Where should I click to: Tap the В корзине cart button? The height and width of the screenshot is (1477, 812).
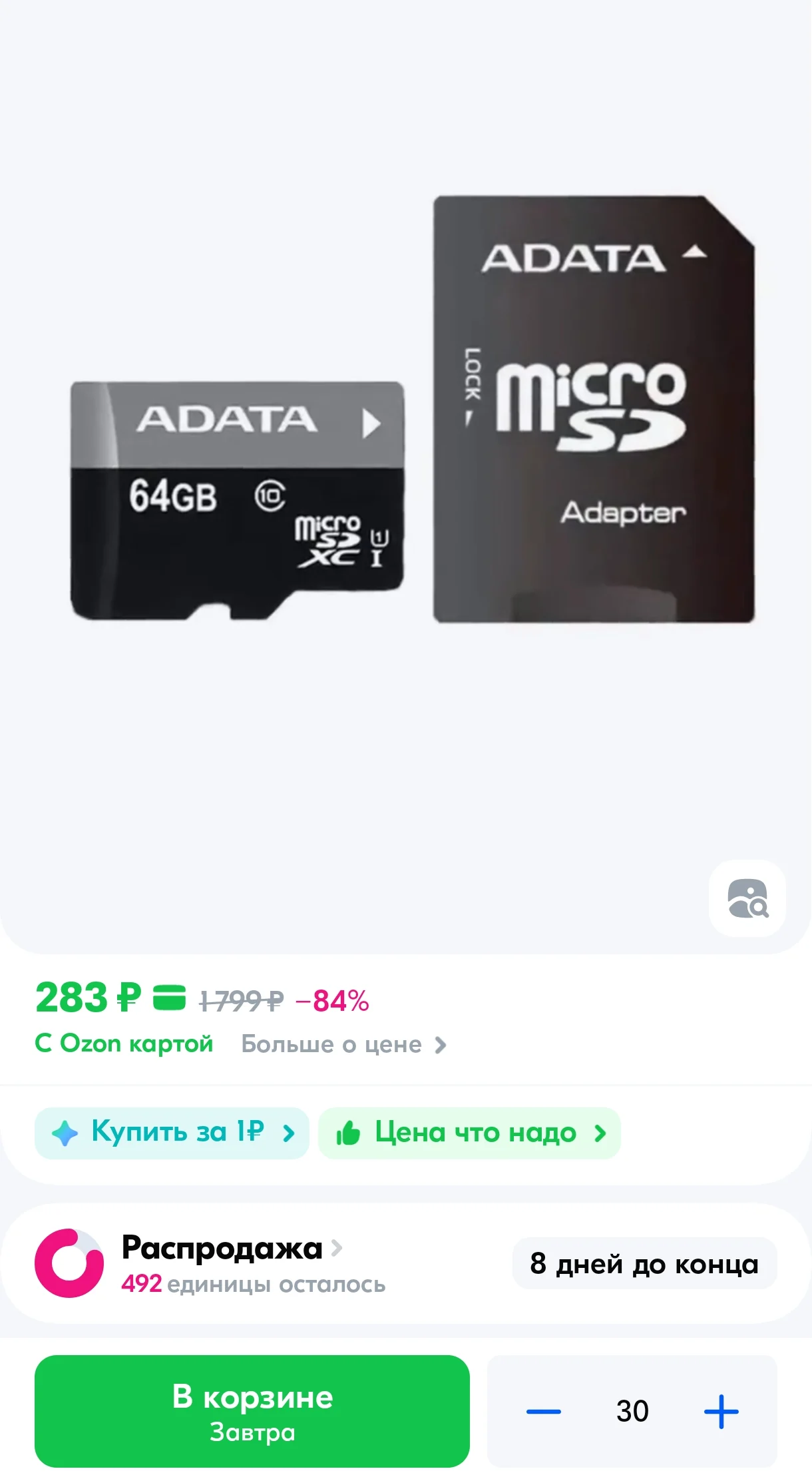pyautogui.click(x=252, y=1411)
